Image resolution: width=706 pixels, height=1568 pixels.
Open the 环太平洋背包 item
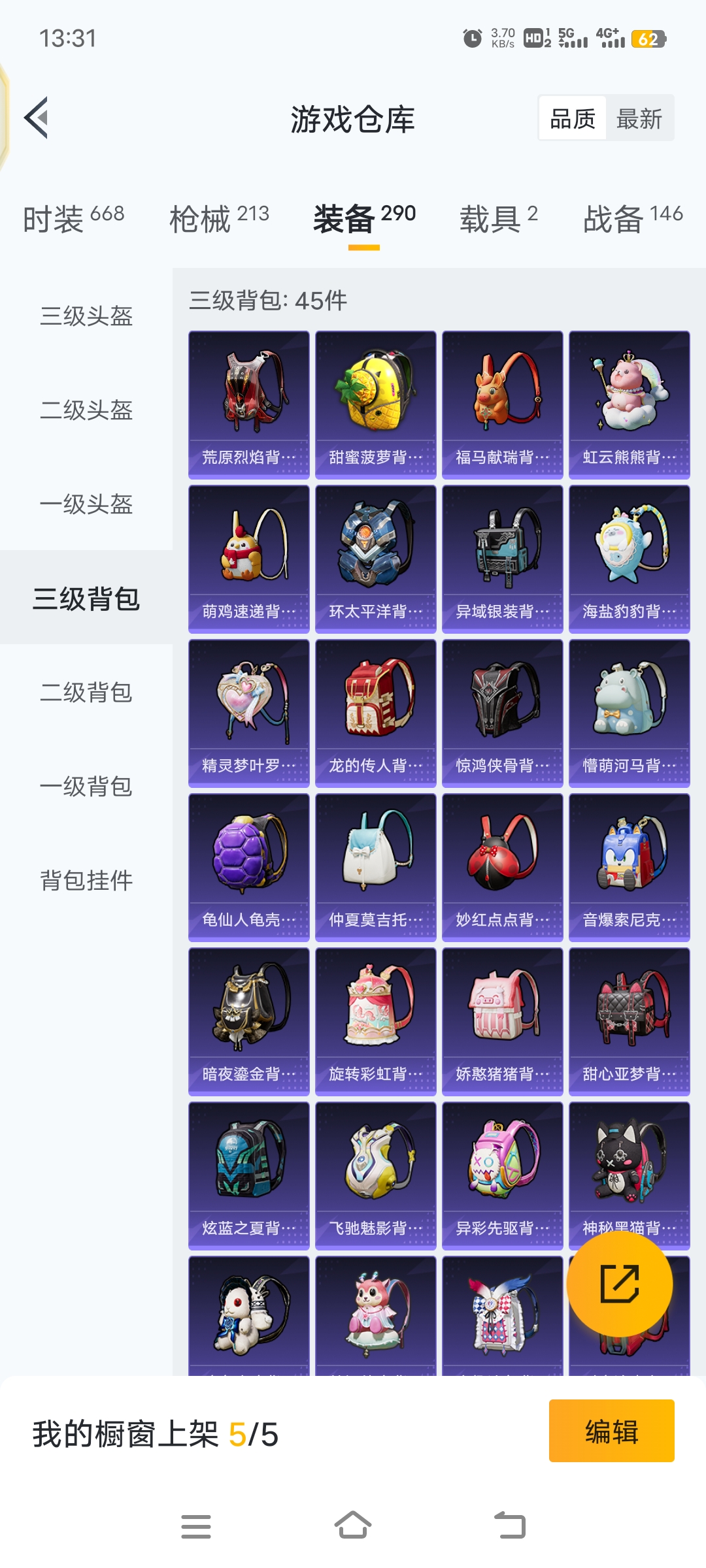(376, 559)
